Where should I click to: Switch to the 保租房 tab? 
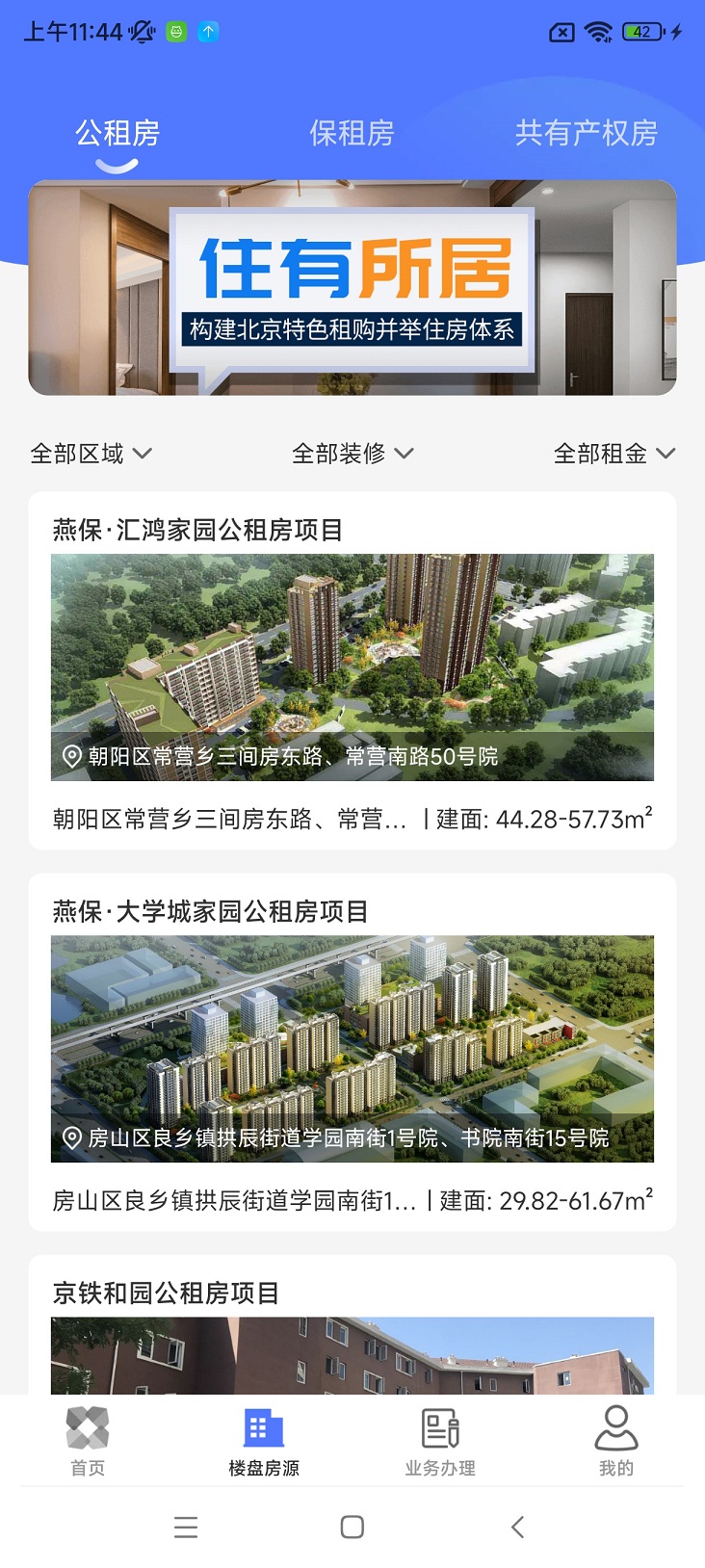click(351, 134)
